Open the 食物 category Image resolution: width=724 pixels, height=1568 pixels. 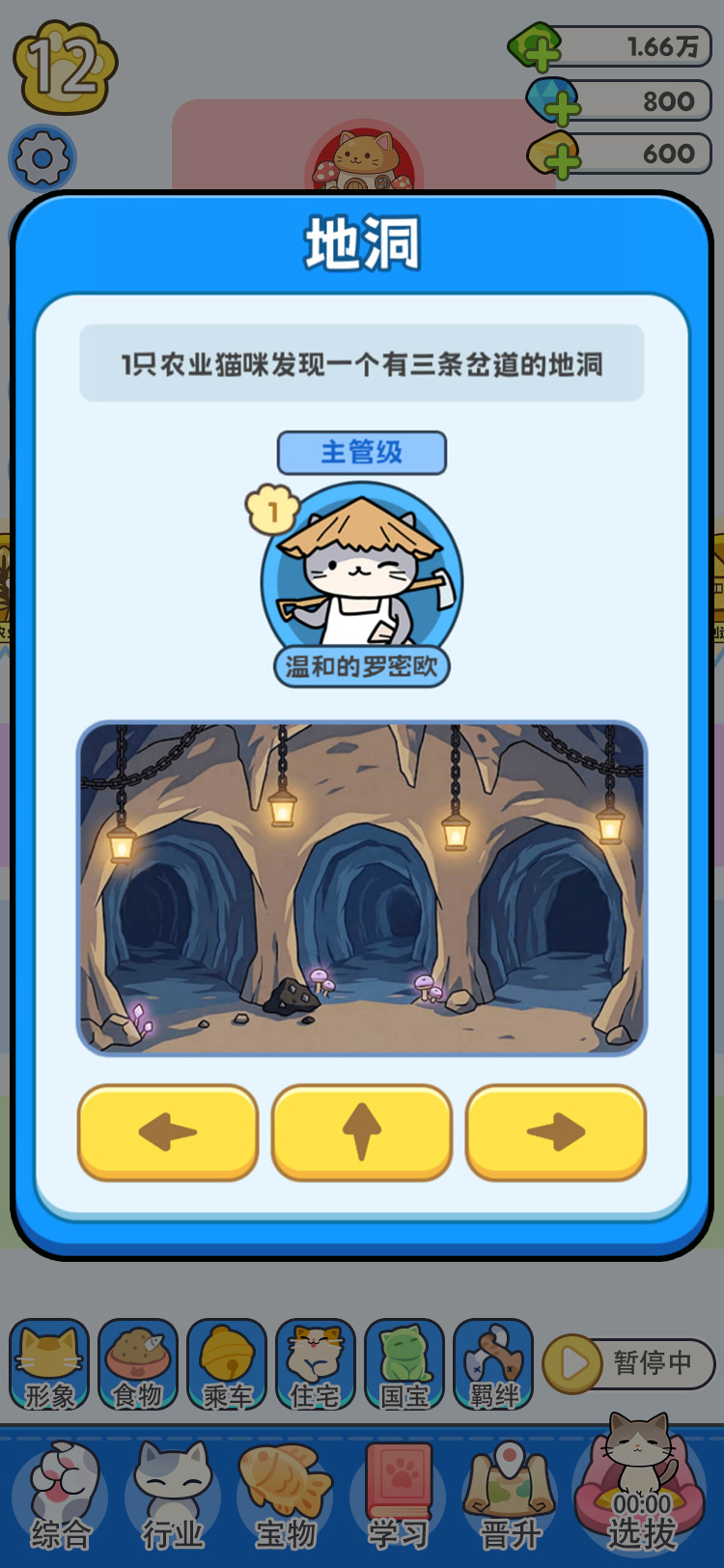click(138, 1364)
